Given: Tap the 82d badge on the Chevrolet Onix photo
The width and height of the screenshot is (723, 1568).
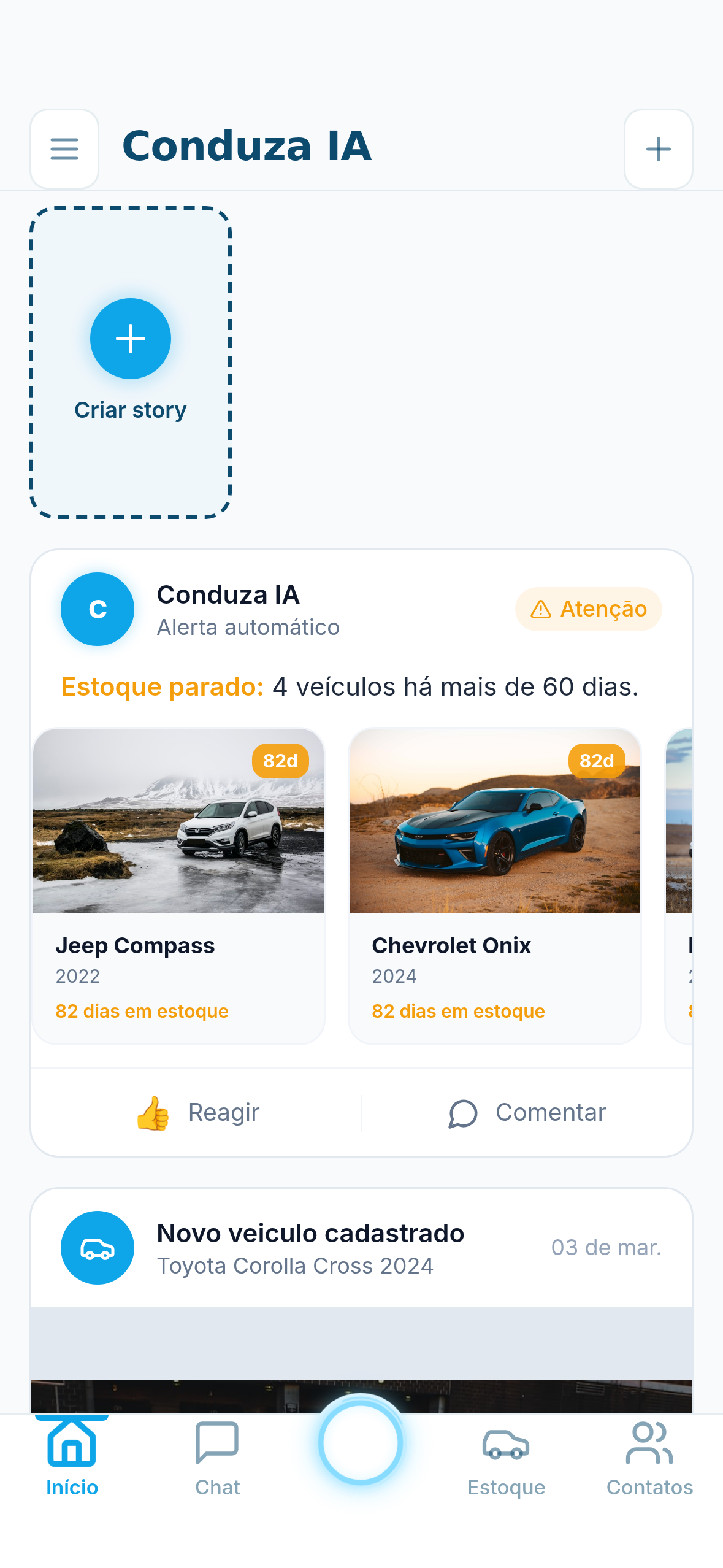Looking at the screenshot, I should click(597, 761).
